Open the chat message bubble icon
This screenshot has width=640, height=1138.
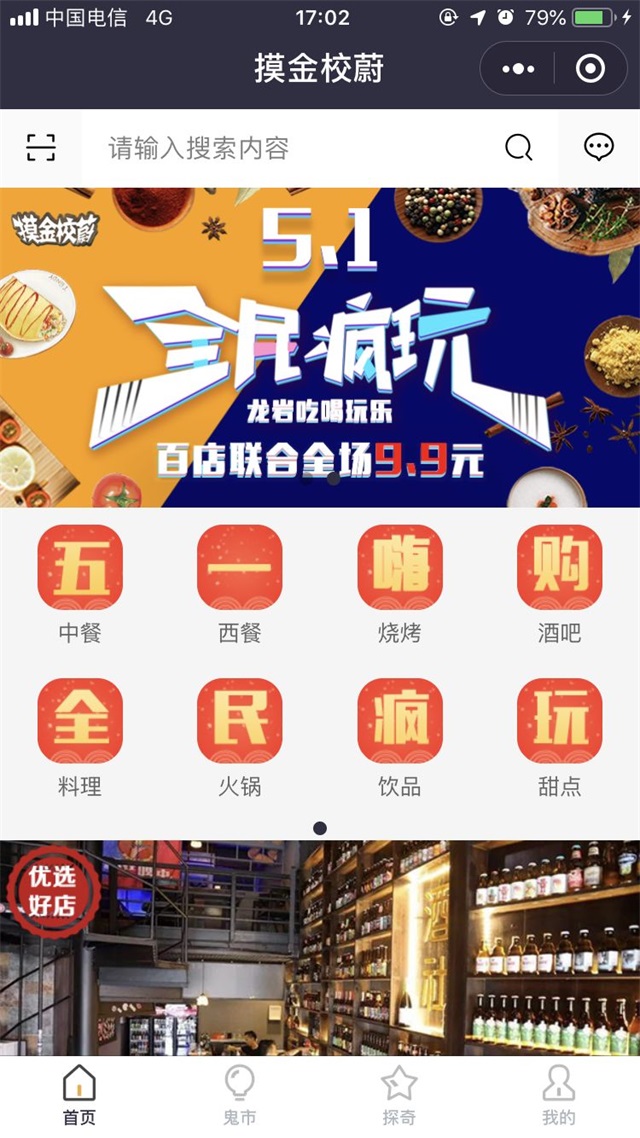click(598, 148)
